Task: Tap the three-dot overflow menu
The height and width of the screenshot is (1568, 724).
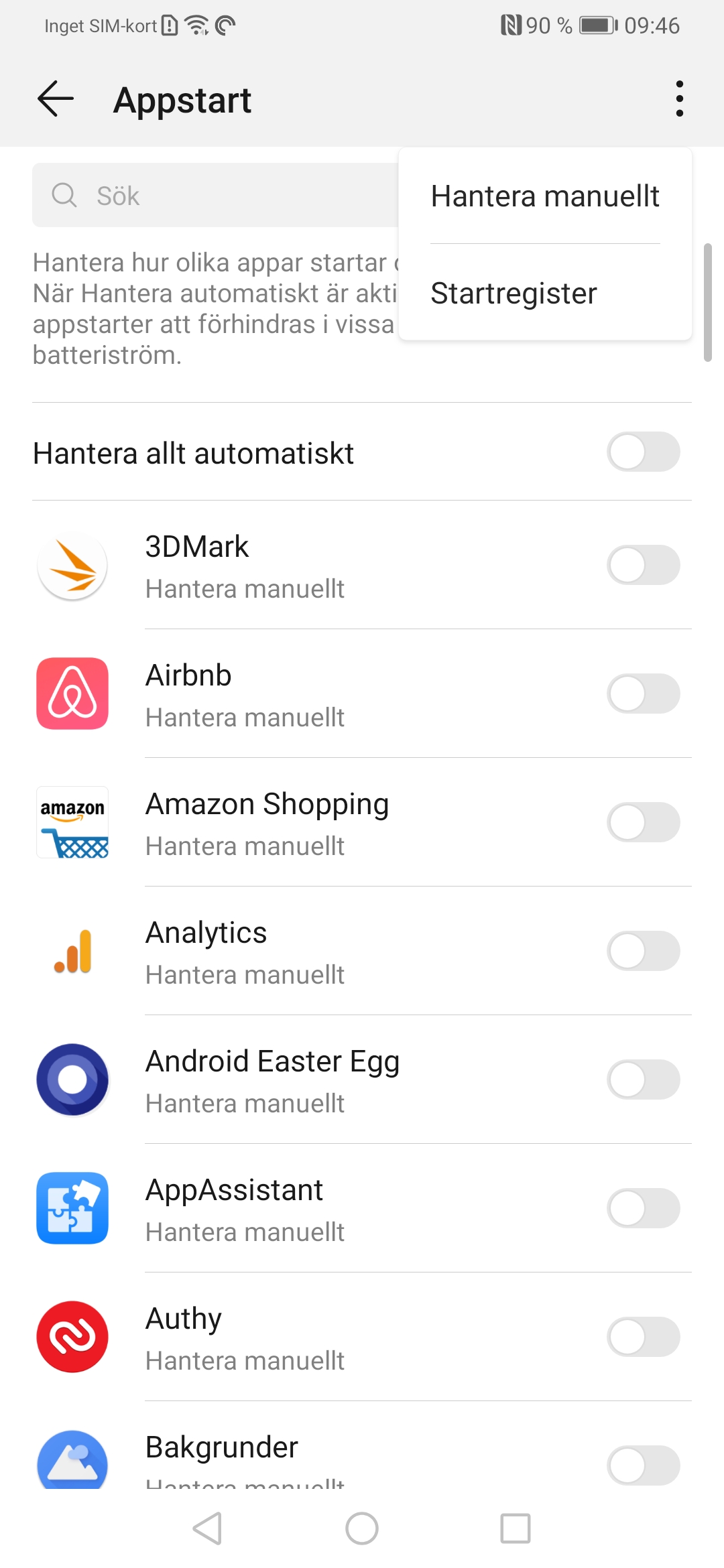Action: tap(679, 99)
